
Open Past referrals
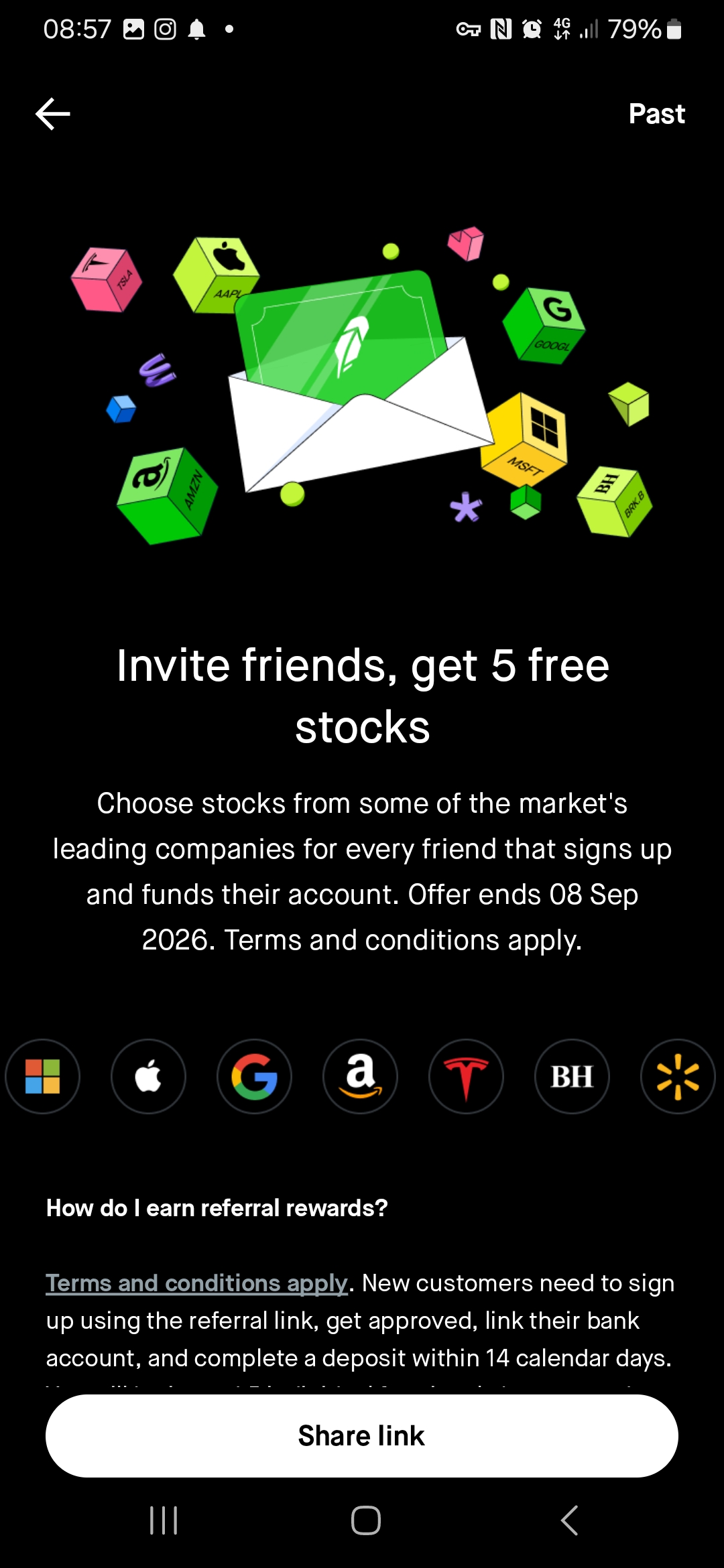pyautogui.click(x=656, y=114)
